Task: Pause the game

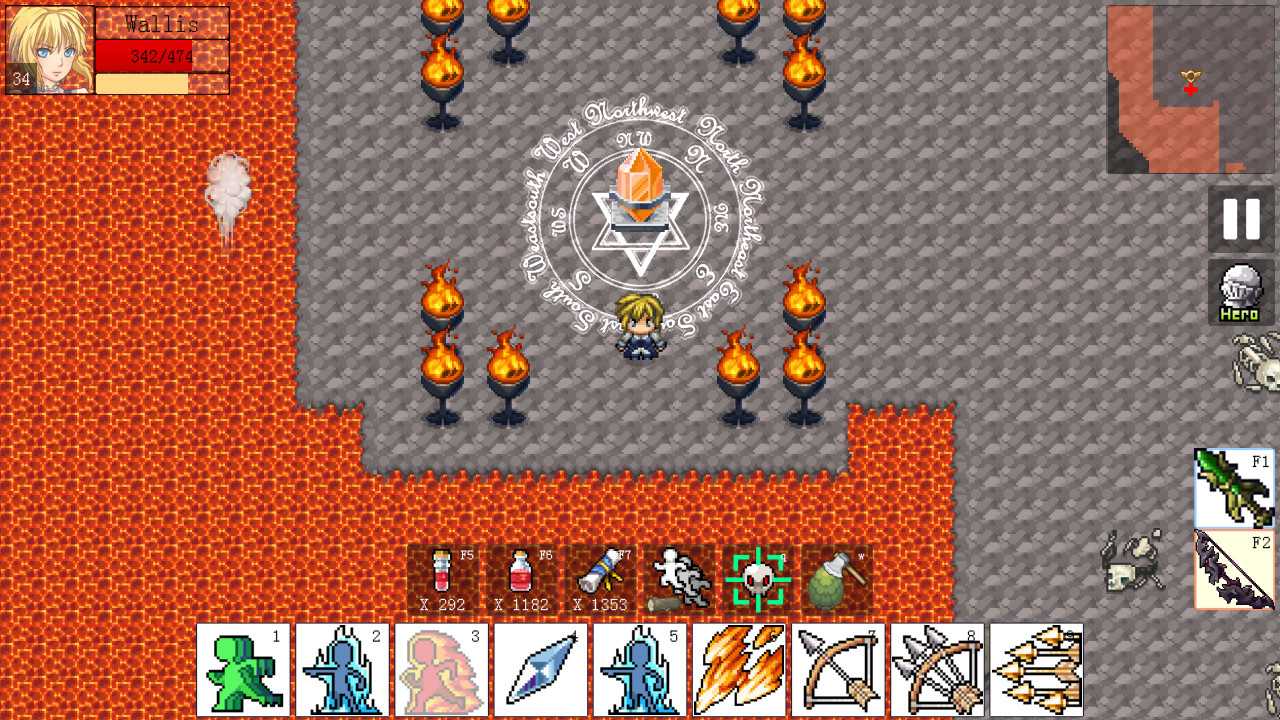Action: click(1241, 219)
